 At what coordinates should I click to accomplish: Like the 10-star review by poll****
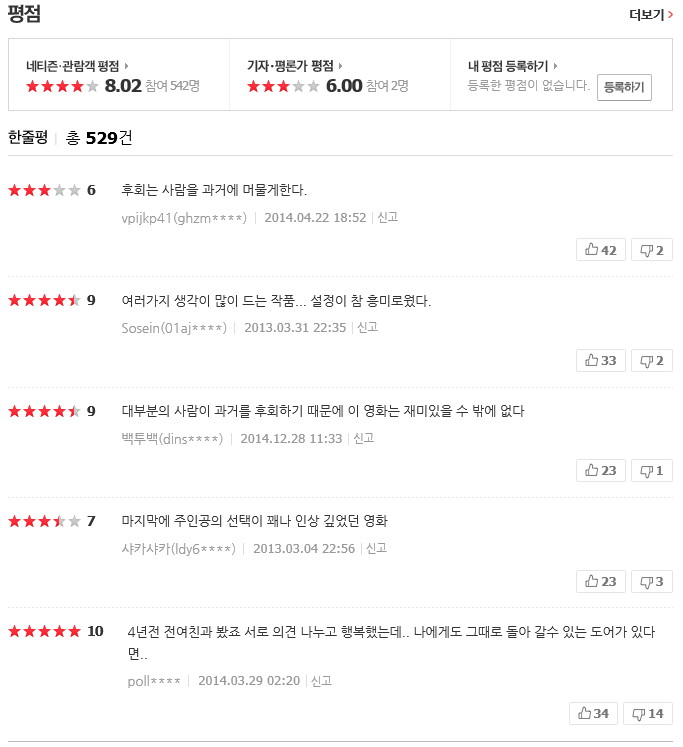[594, 713]
